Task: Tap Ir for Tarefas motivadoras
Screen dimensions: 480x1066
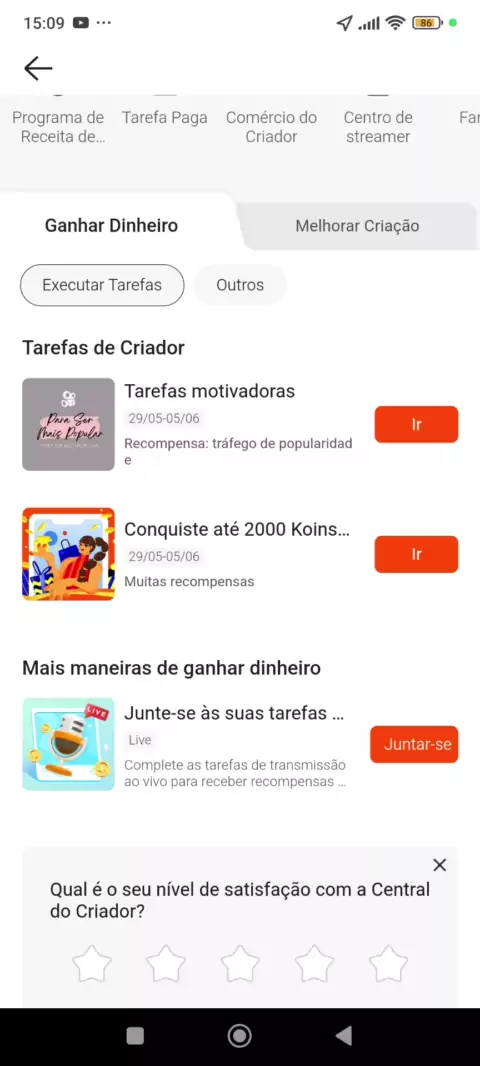Action: (416, 424)
